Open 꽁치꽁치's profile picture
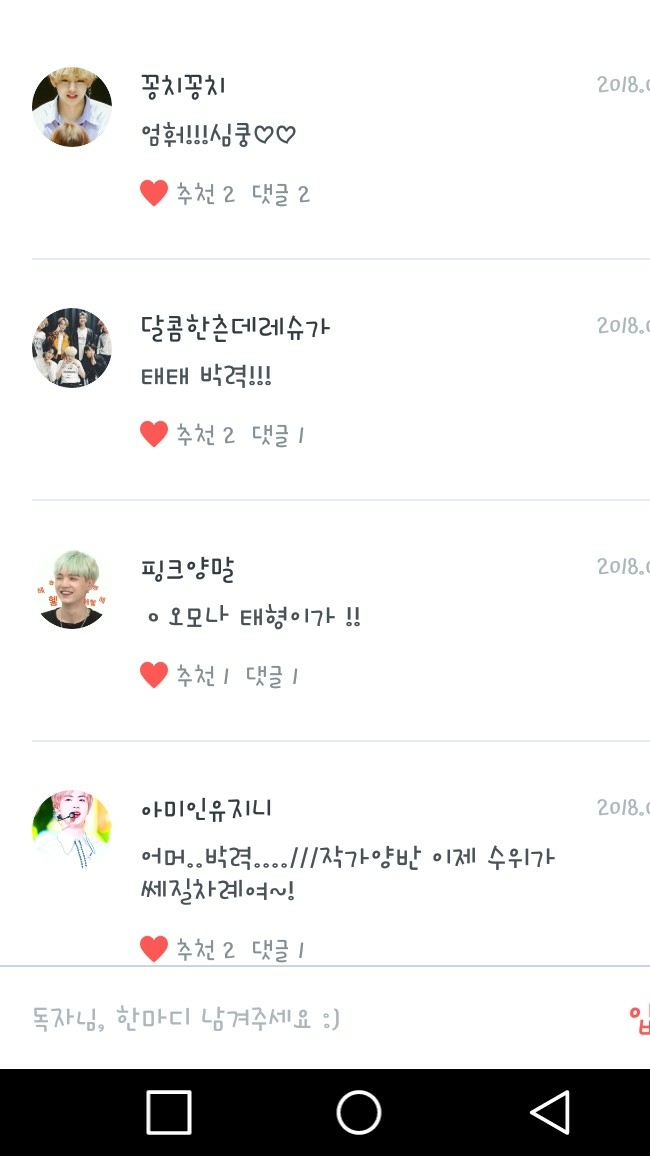The width and height of the screenshot is (650, 1156). (72, 107)
